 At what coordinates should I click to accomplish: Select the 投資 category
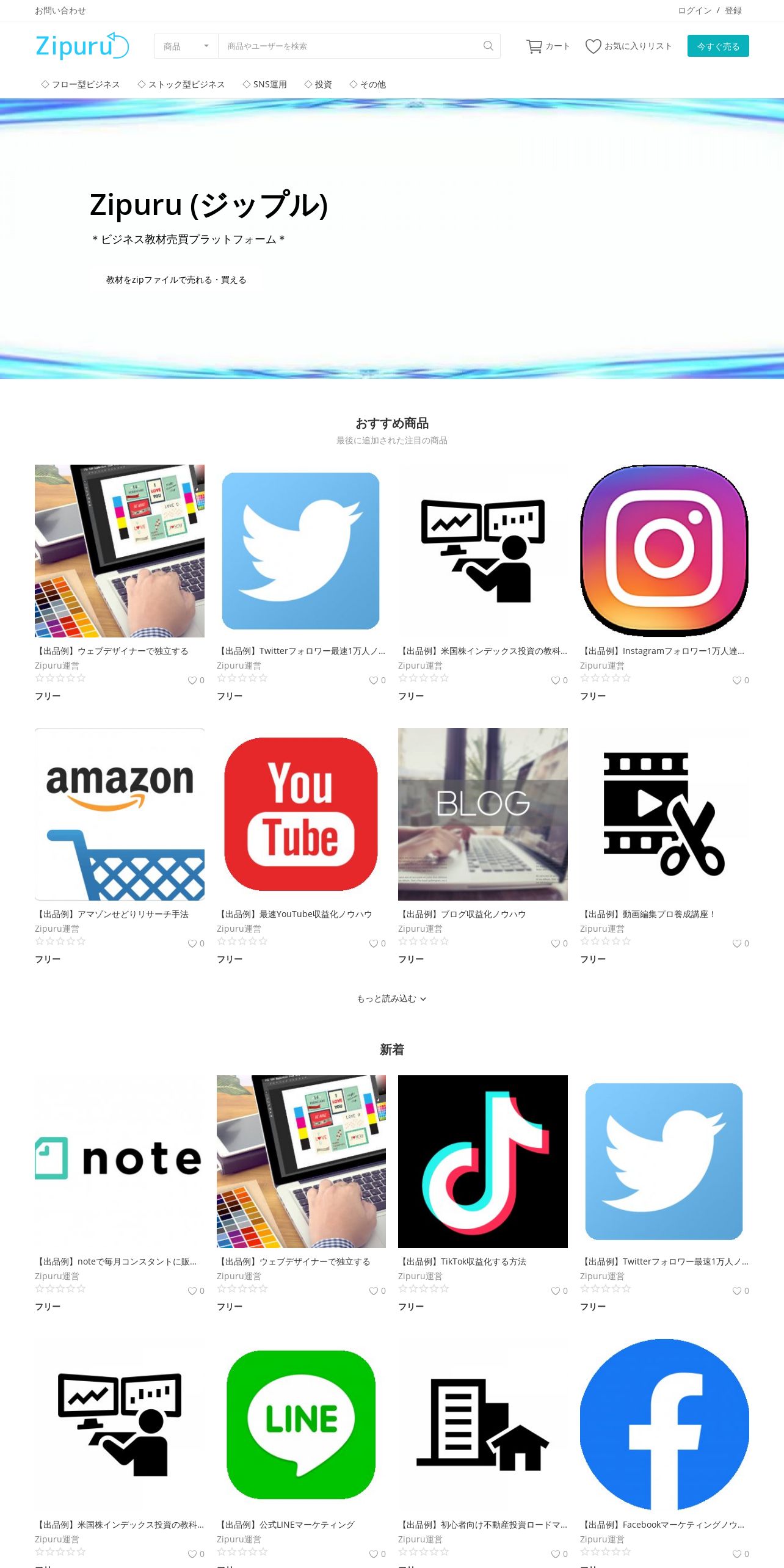point(318,84)
